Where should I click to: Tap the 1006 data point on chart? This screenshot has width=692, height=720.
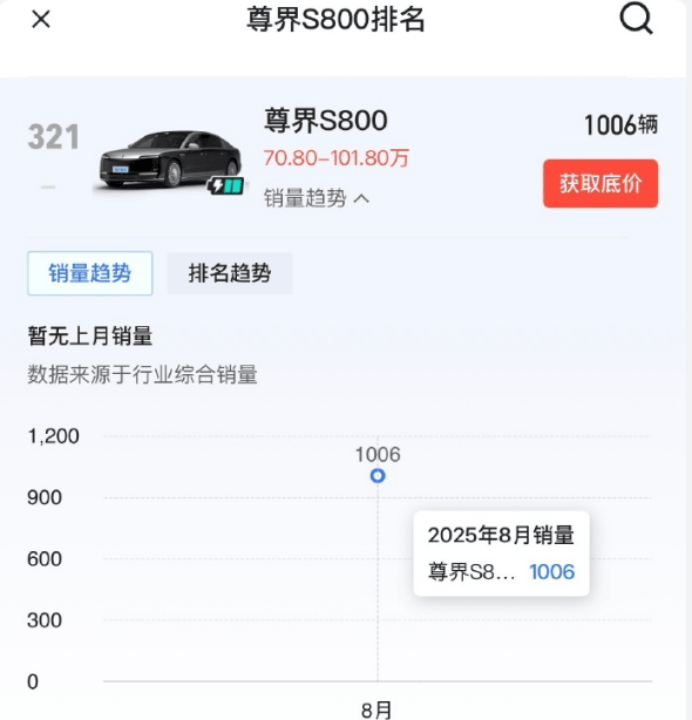tap(377, 476)
